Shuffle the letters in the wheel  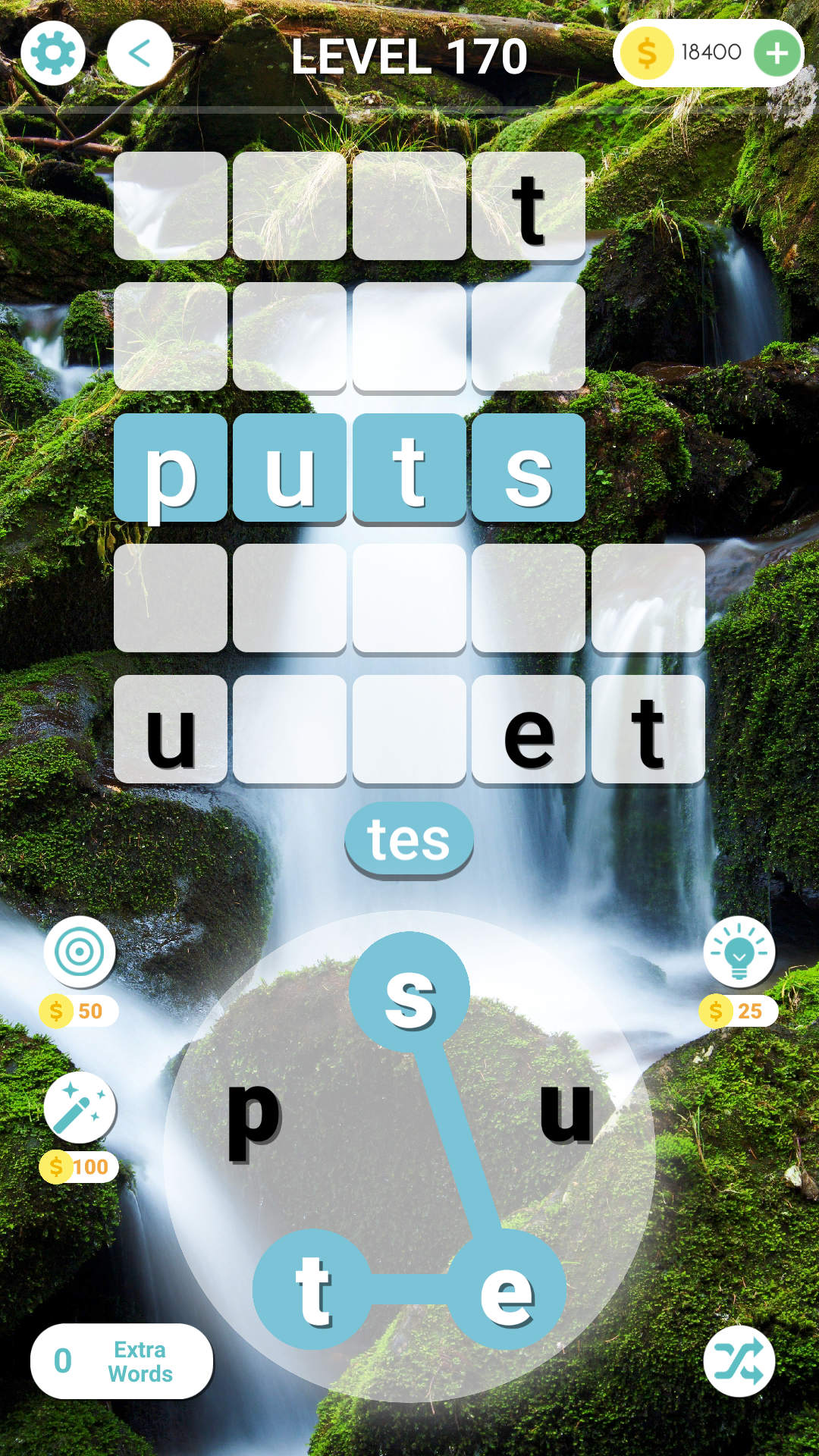tap(739, 1361)
